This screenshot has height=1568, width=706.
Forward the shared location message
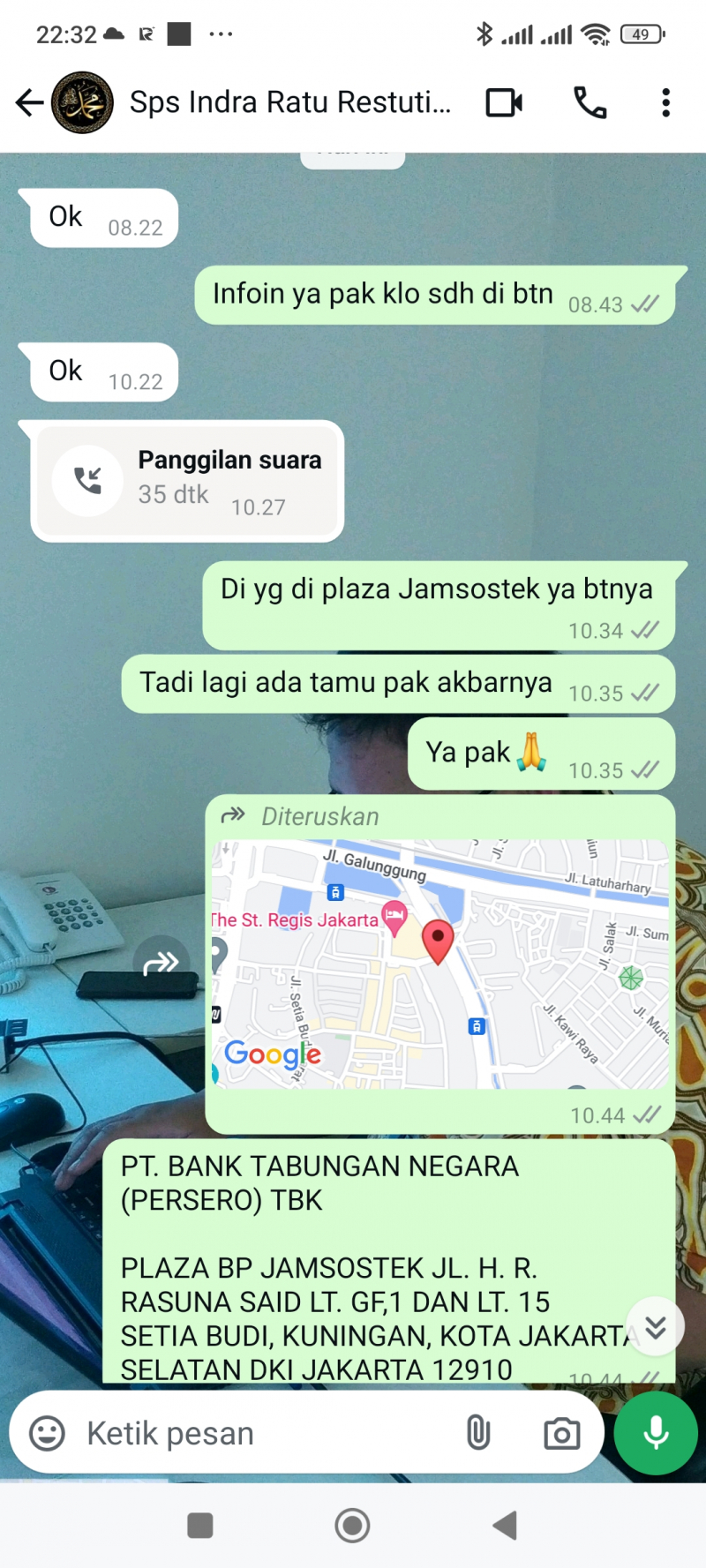[x=161, y=964]
